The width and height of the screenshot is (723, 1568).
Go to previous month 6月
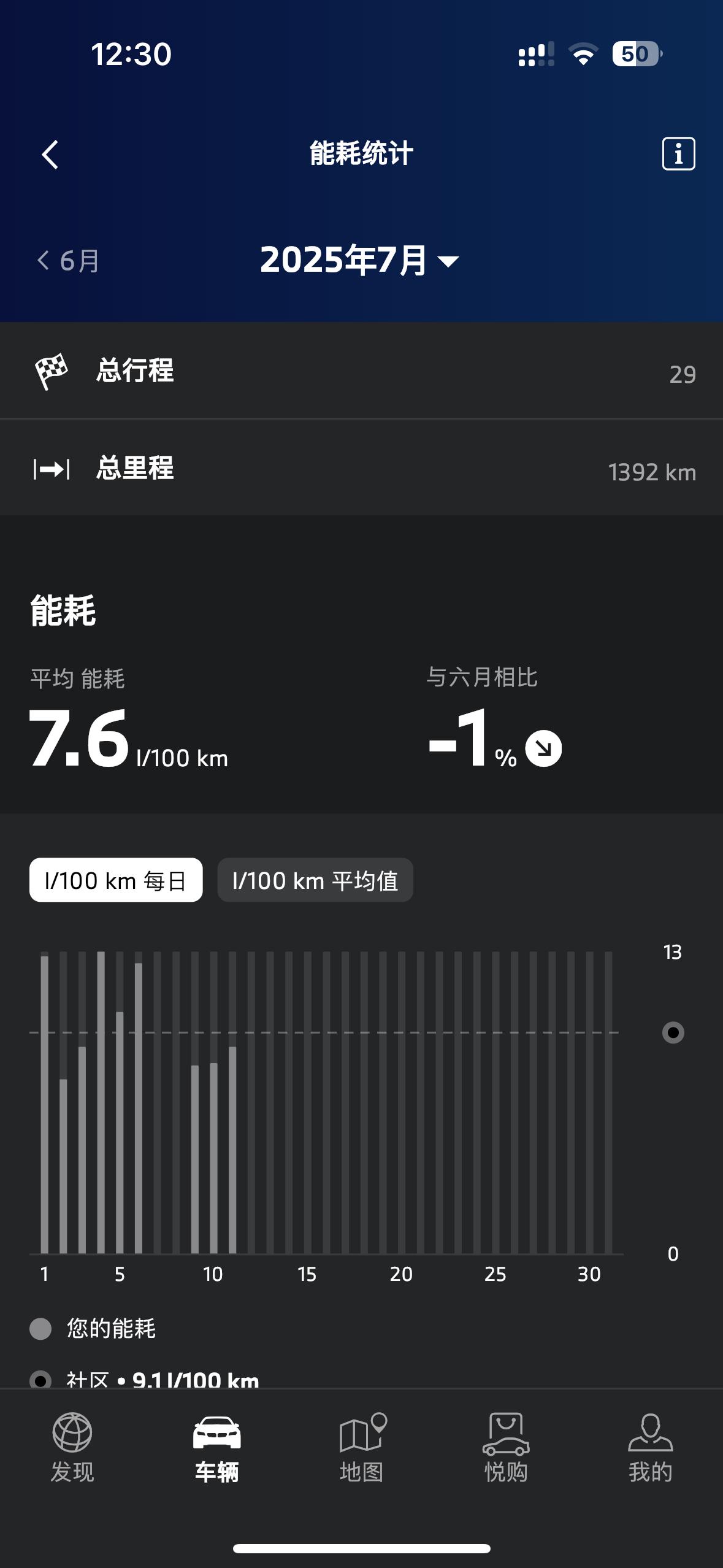[69, 261]
